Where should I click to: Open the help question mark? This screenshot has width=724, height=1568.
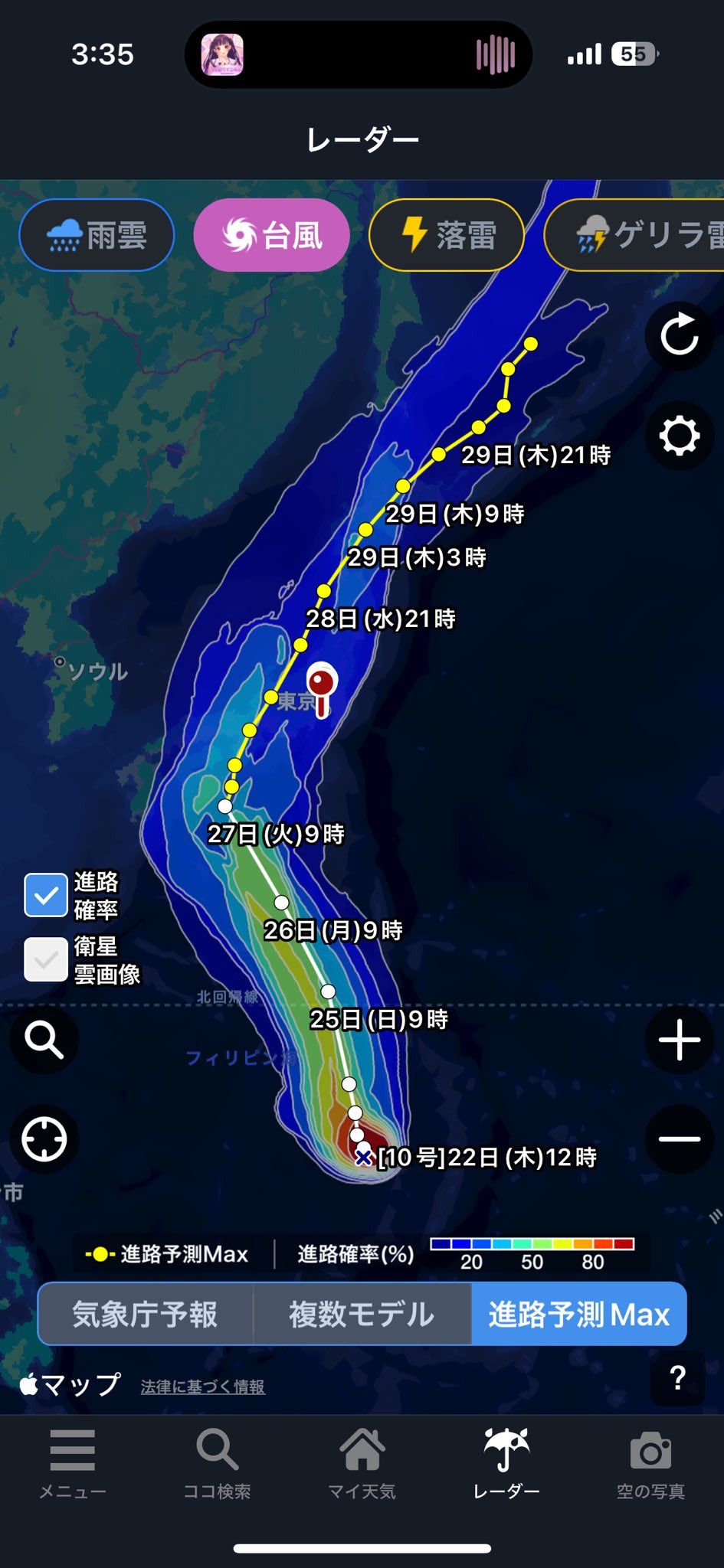[677, 1378]
